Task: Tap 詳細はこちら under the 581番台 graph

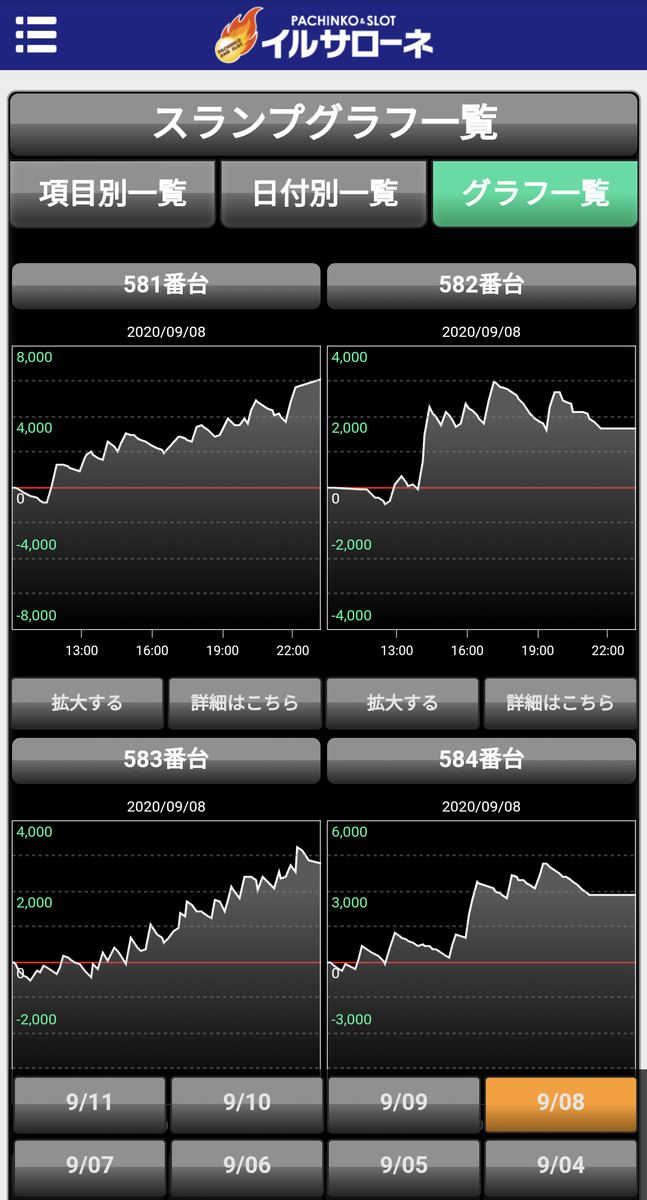Action: point(245,703)
